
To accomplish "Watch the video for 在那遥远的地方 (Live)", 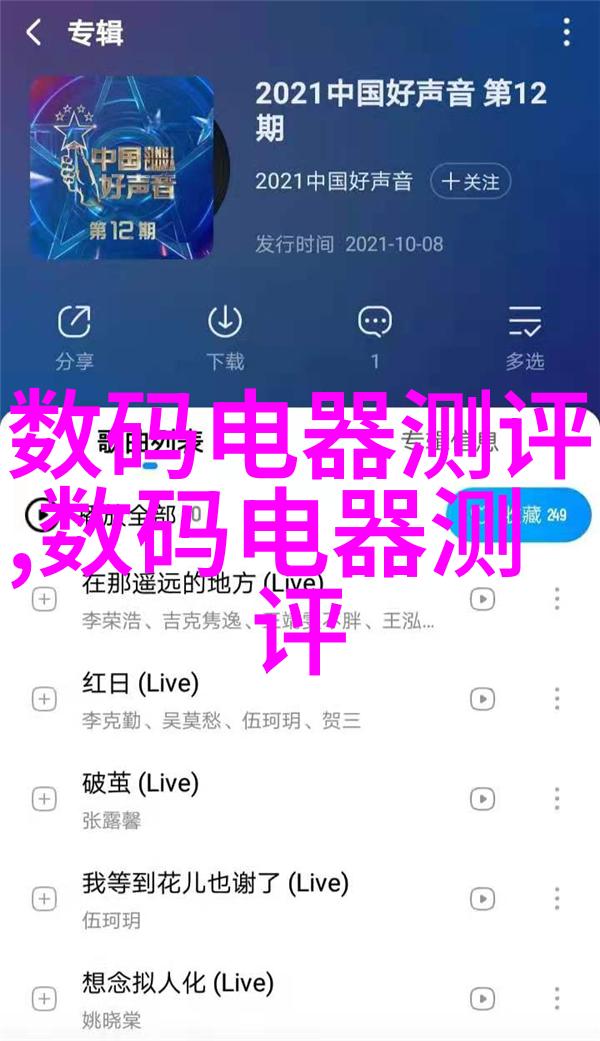I will pyautogui.click(x=482, y=598).
